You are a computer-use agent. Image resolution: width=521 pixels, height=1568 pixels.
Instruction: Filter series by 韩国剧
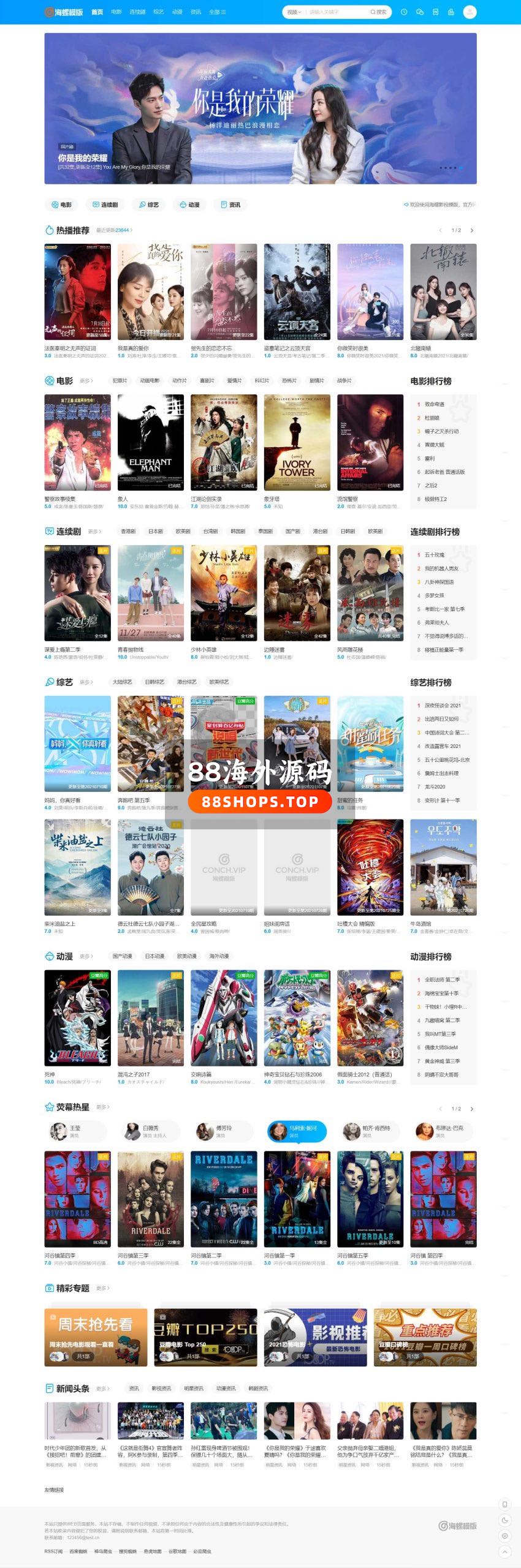tap(238, 532)
